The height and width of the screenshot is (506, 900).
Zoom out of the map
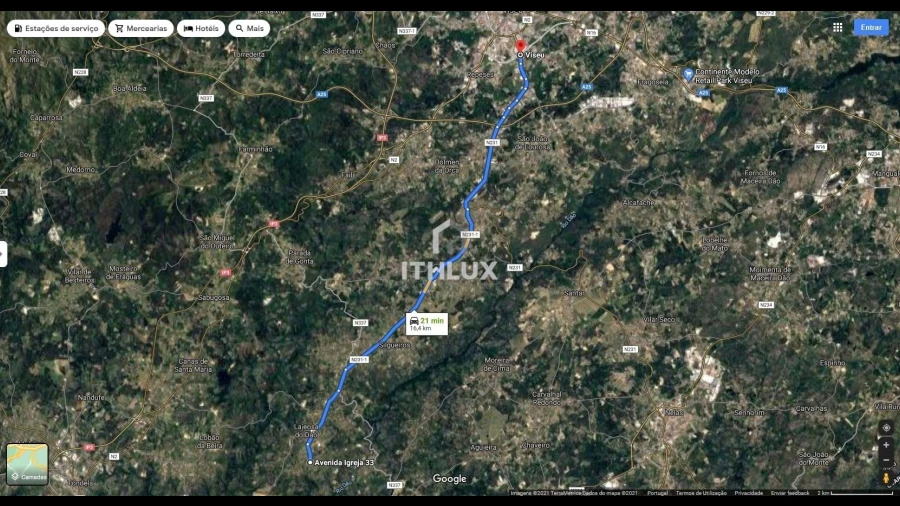[x=886, y=460]
